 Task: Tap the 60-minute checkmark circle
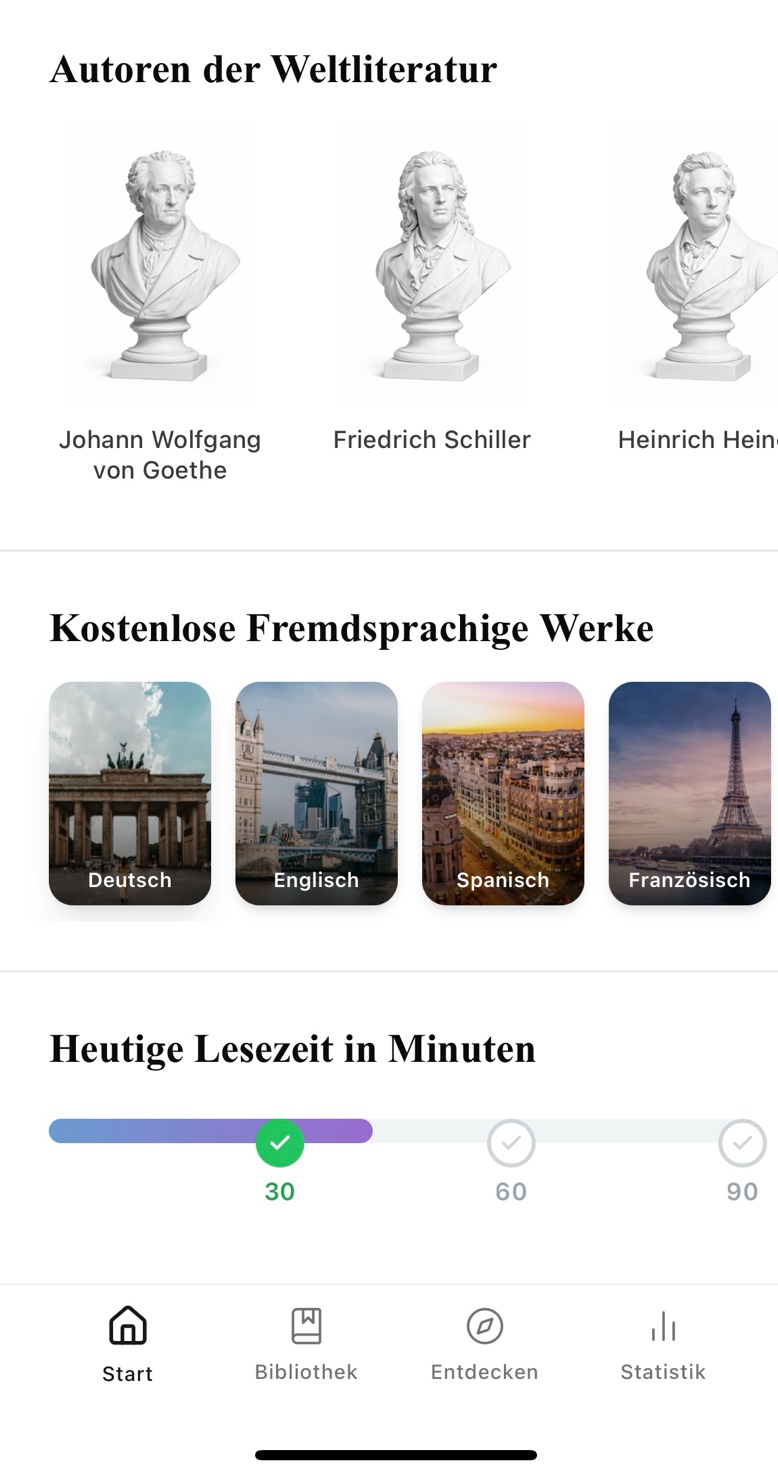(511, 1143)
